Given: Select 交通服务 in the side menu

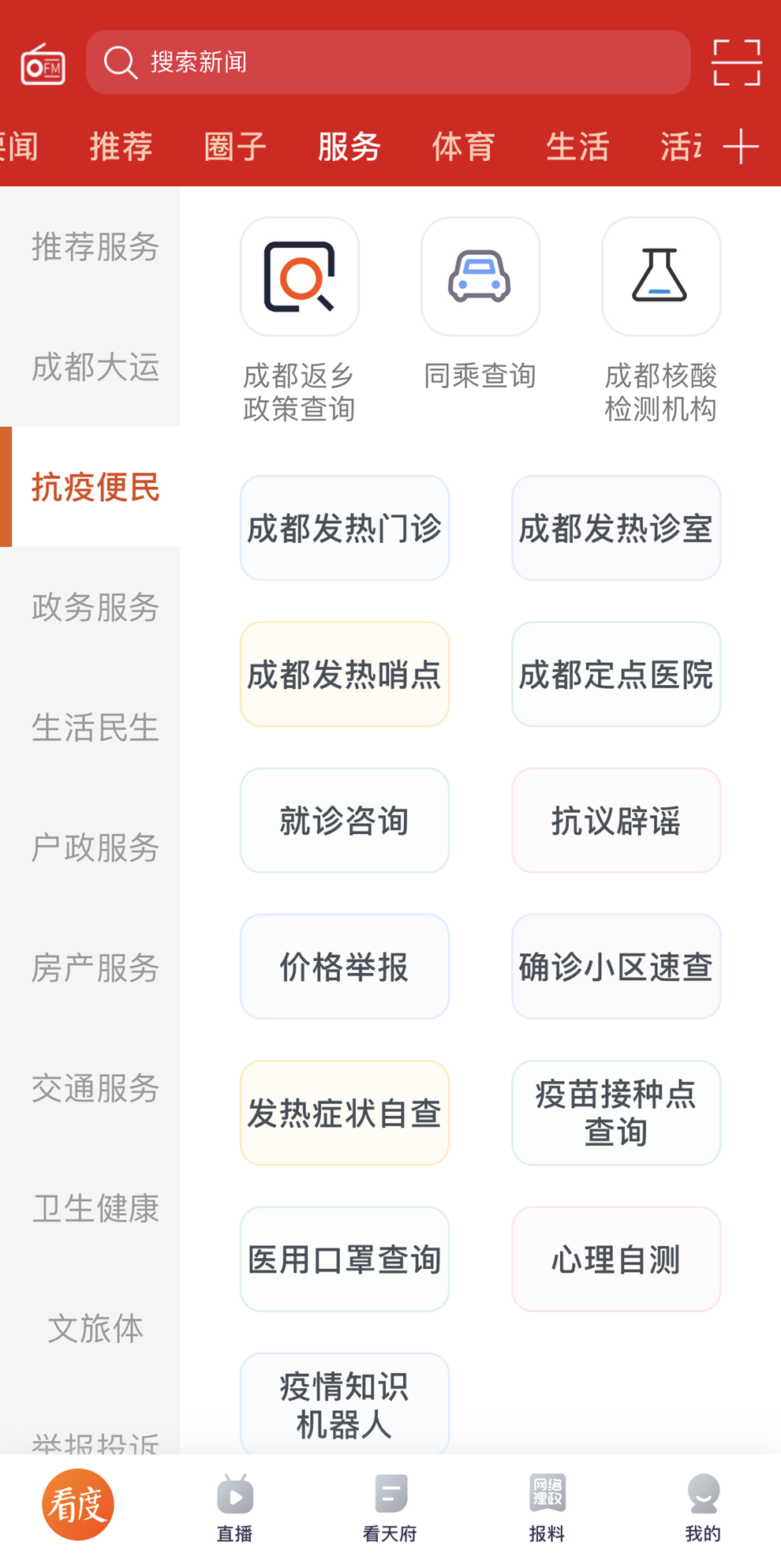Looking at the screenshot, I should tap(95, 1087).
